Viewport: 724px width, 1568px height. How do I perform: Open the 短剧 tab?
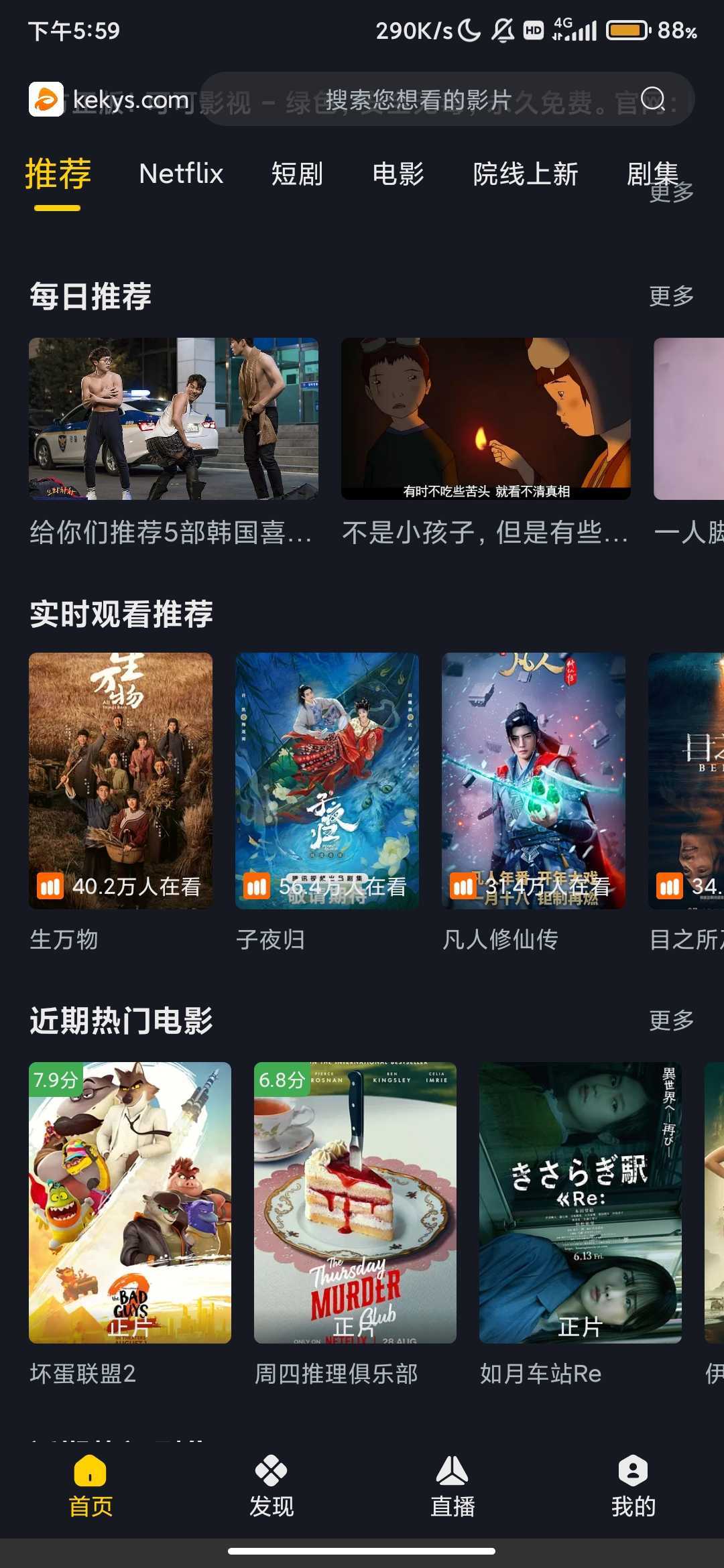point(297,174)
